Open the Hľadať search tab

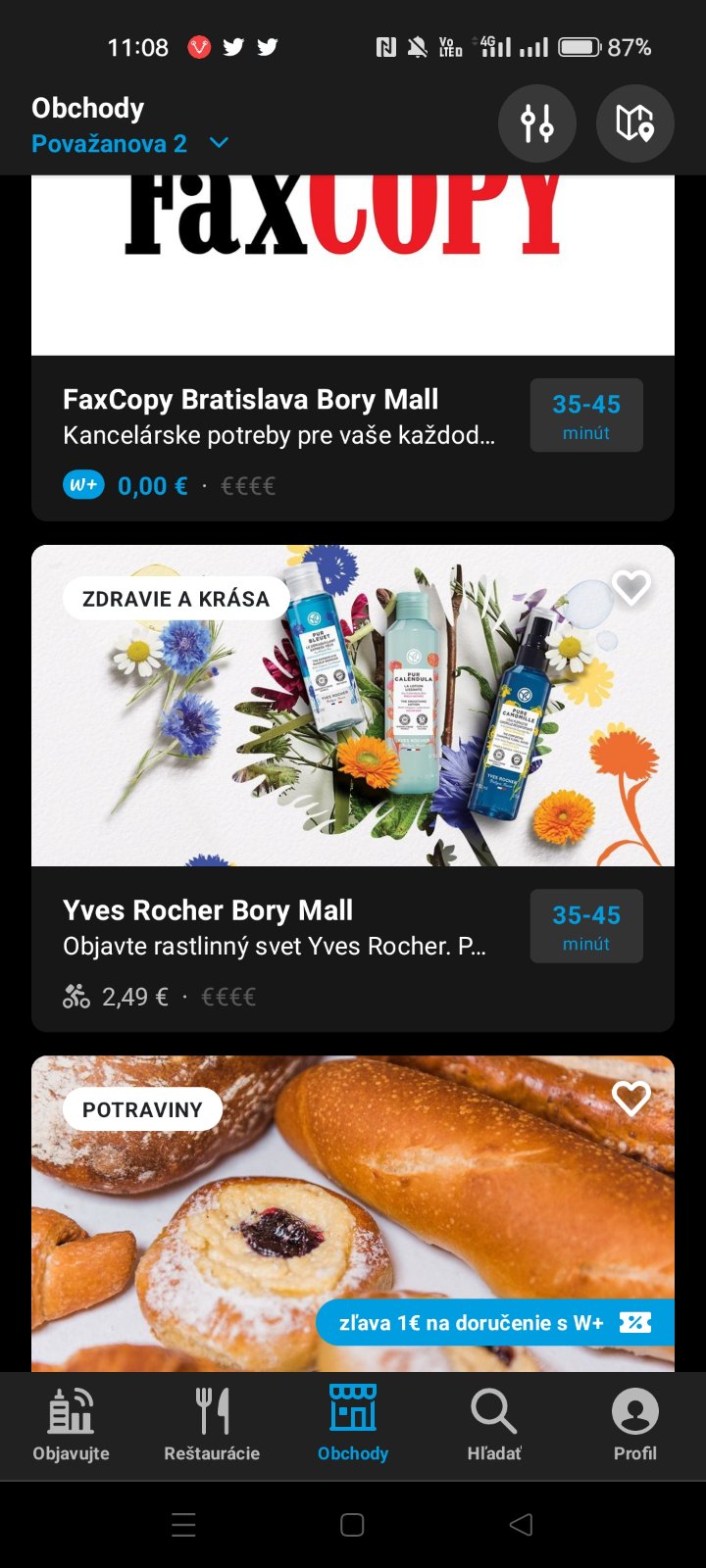click(x=494, y=1426)
